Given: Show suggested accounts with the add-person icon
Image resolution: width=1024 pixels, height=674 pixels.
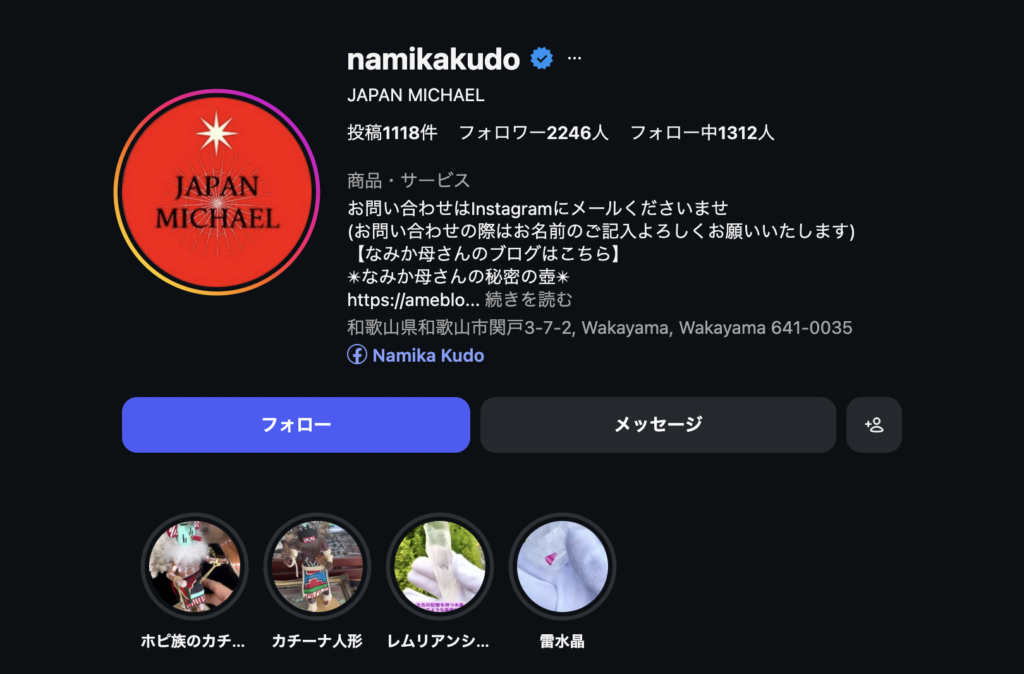Looking at the screenshot, I should 874,425.
